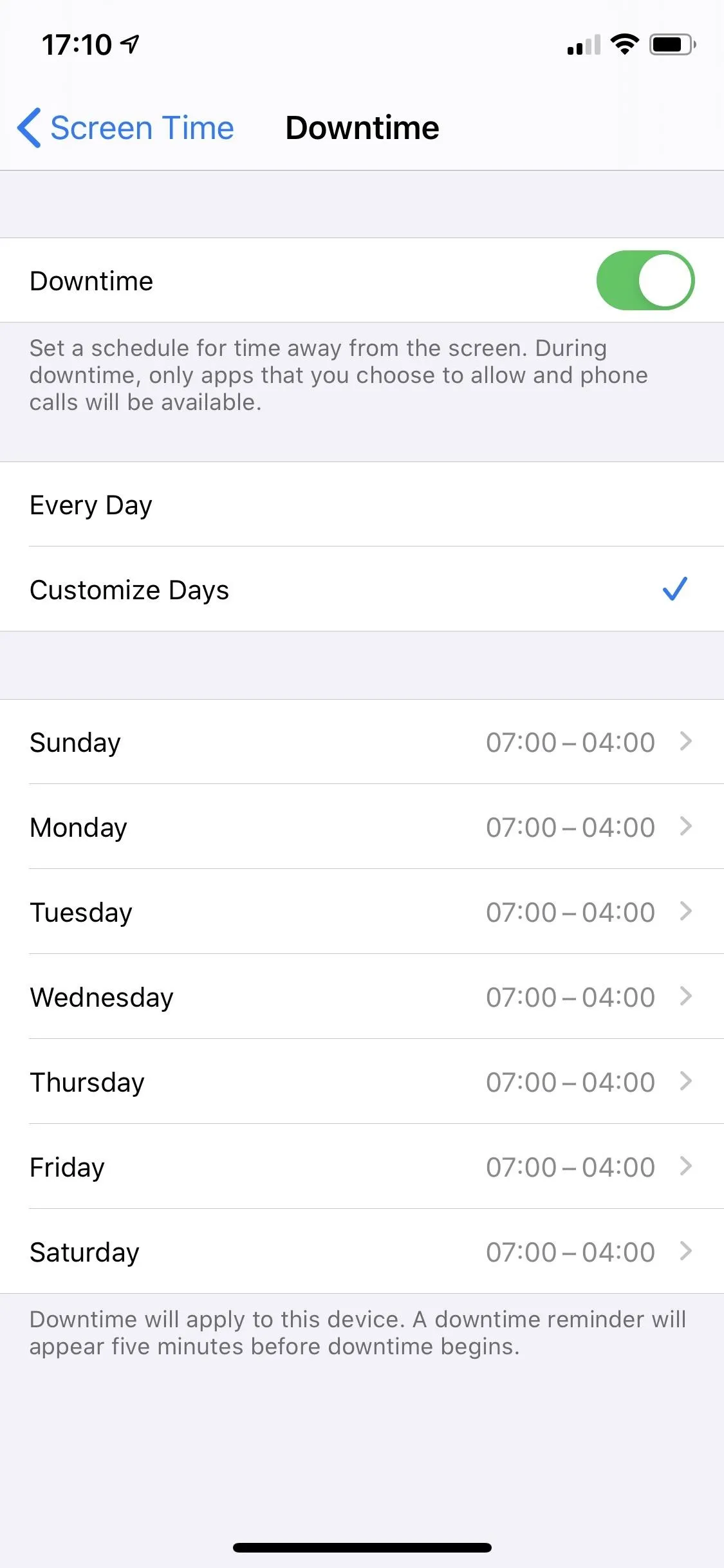The height and width of the screenshot is (1568, 724).
Task: Open Saturday's downtime settings
Action: pos(362,1251)
